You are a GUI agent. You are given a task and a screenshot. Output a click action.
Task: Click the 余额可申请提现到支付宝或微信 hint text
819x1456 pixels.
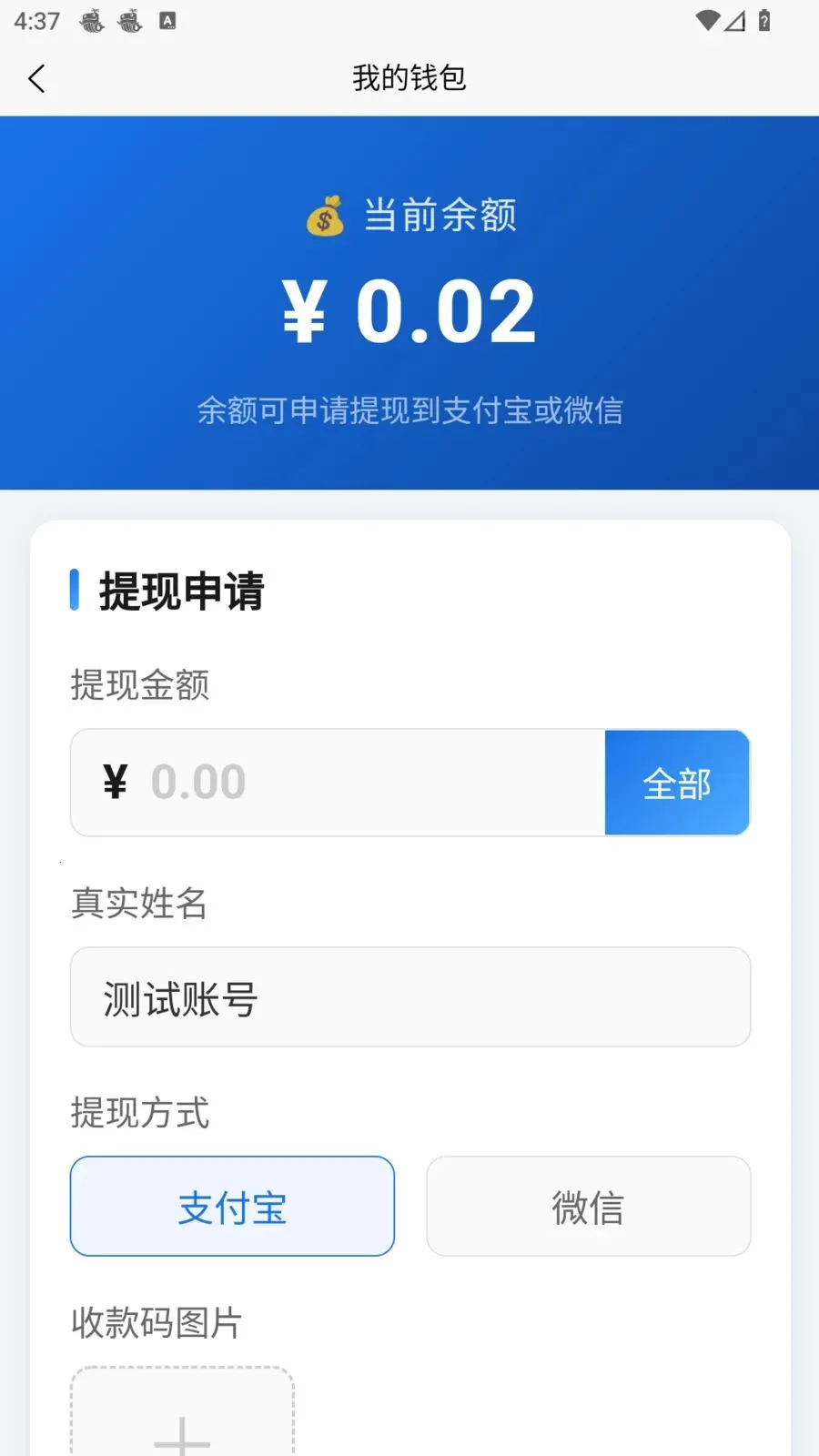point(409,411)
